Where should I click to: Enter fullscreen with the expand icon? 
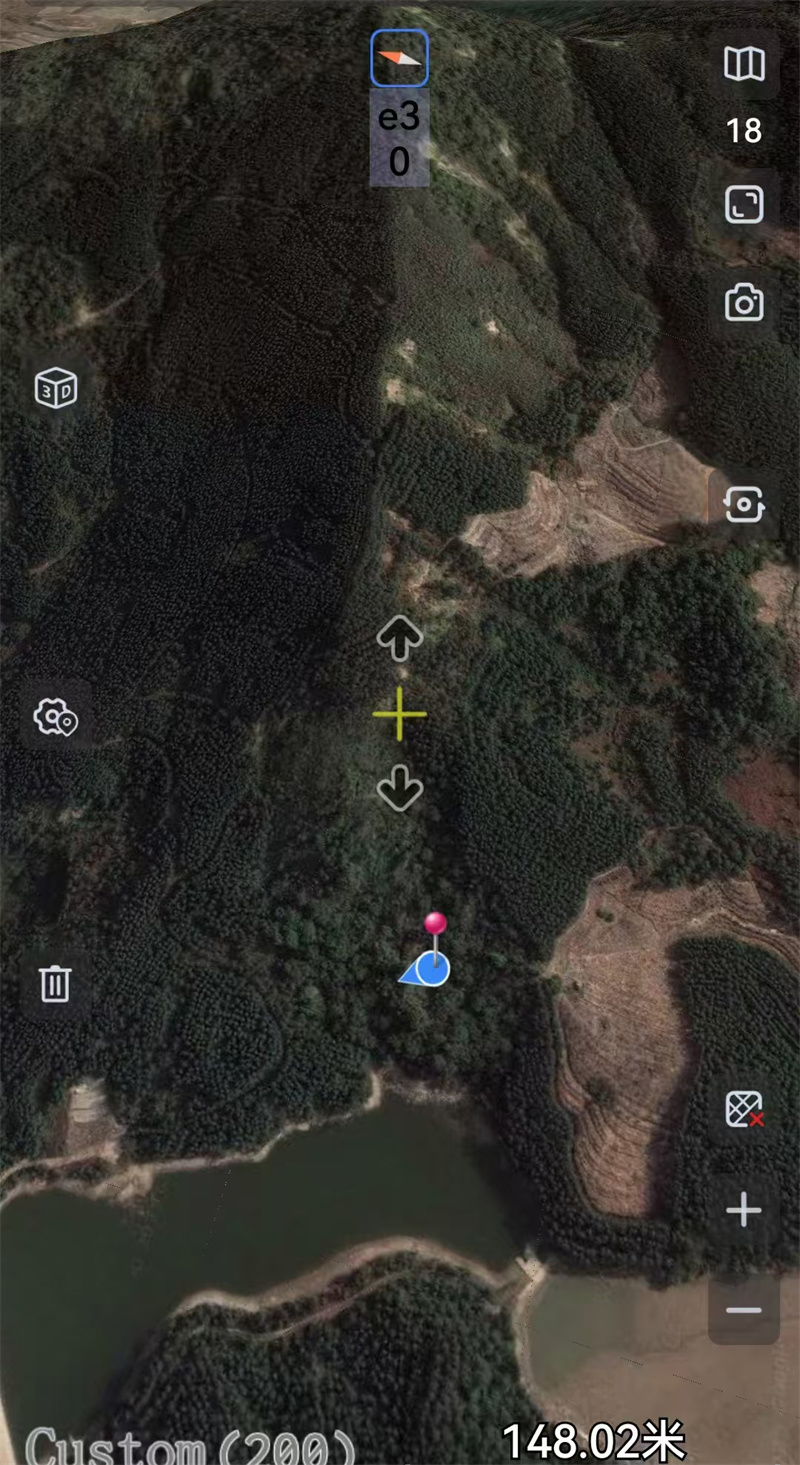tap(744, 204)
